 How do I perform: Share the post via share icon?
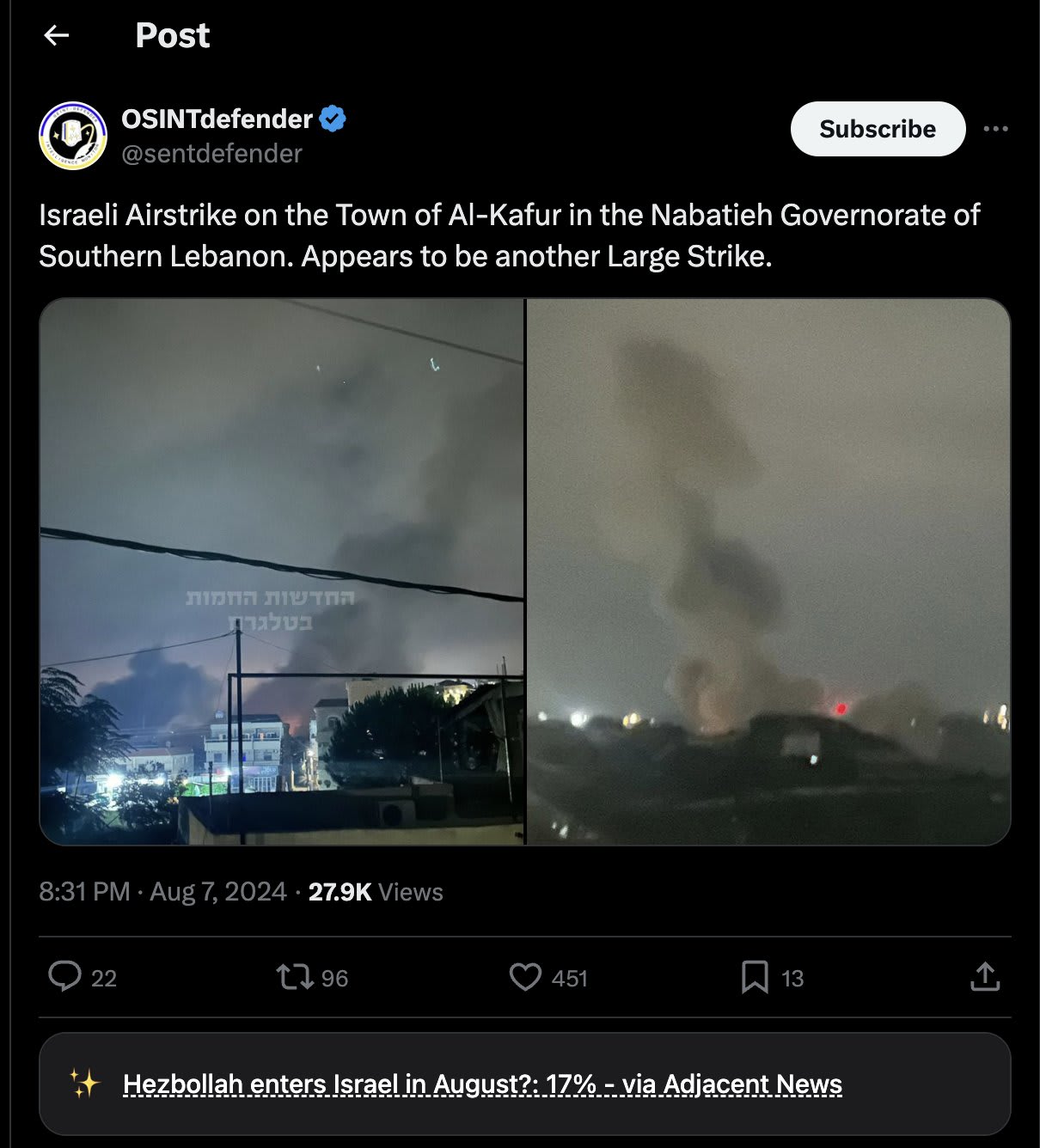pos(985,977)
